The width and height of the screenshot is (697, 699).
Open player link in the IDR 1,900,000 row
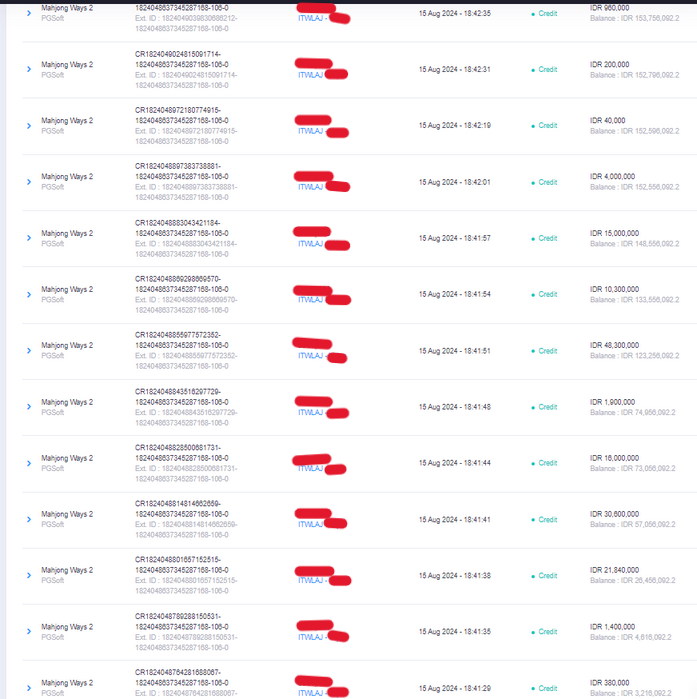pyautogui.click(x=310, y=412)
